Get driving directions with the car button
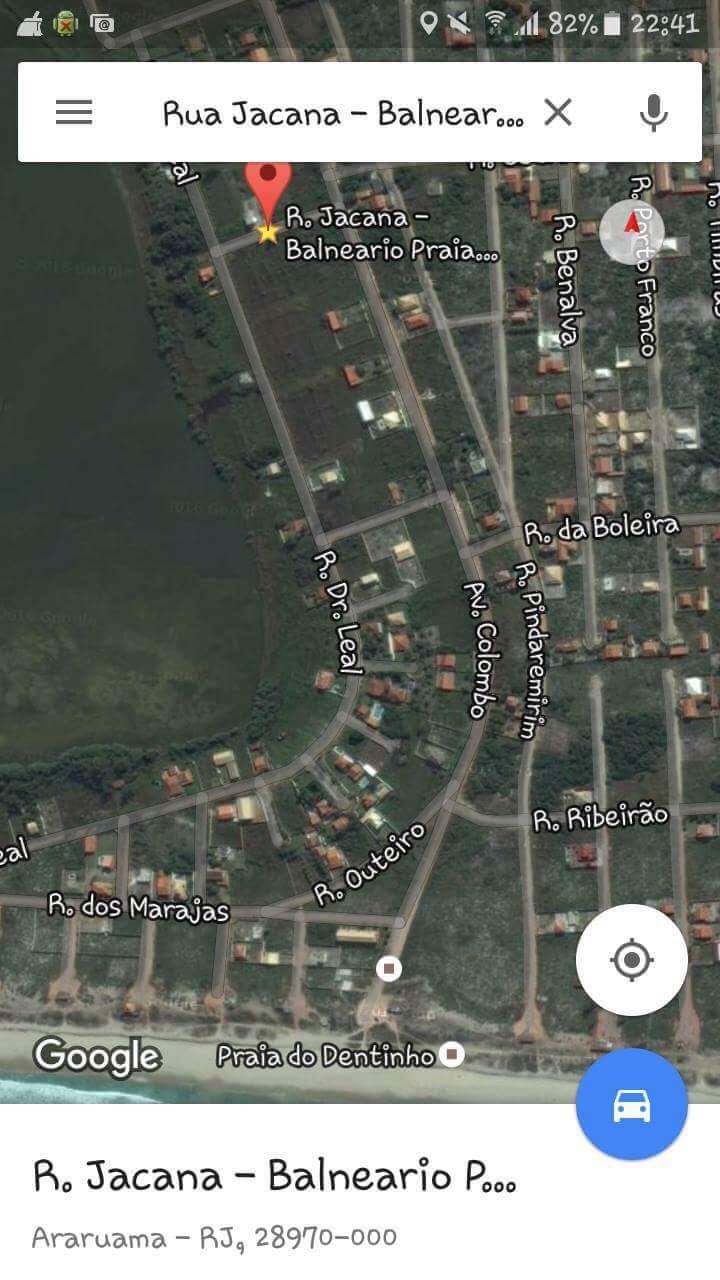 632,1104
